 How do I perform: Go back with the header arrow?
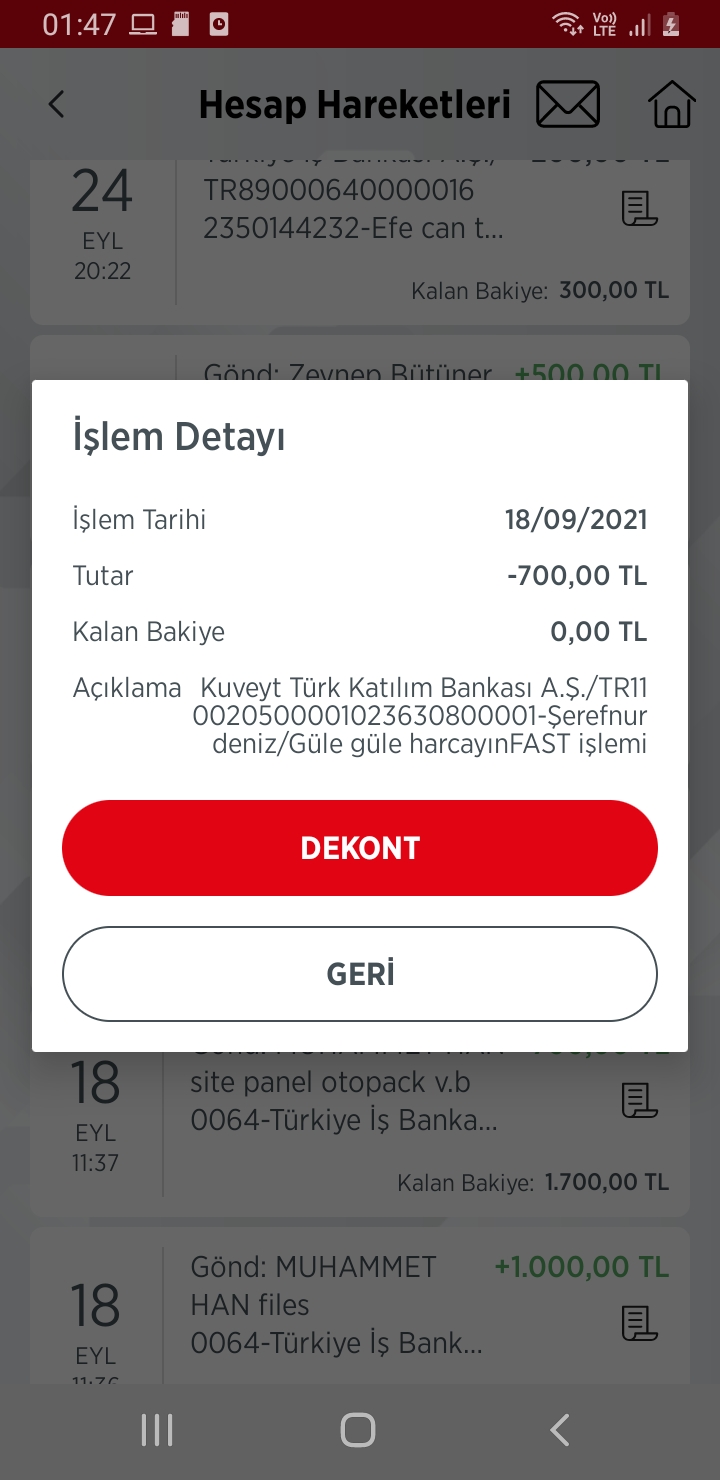coord(57,104)
